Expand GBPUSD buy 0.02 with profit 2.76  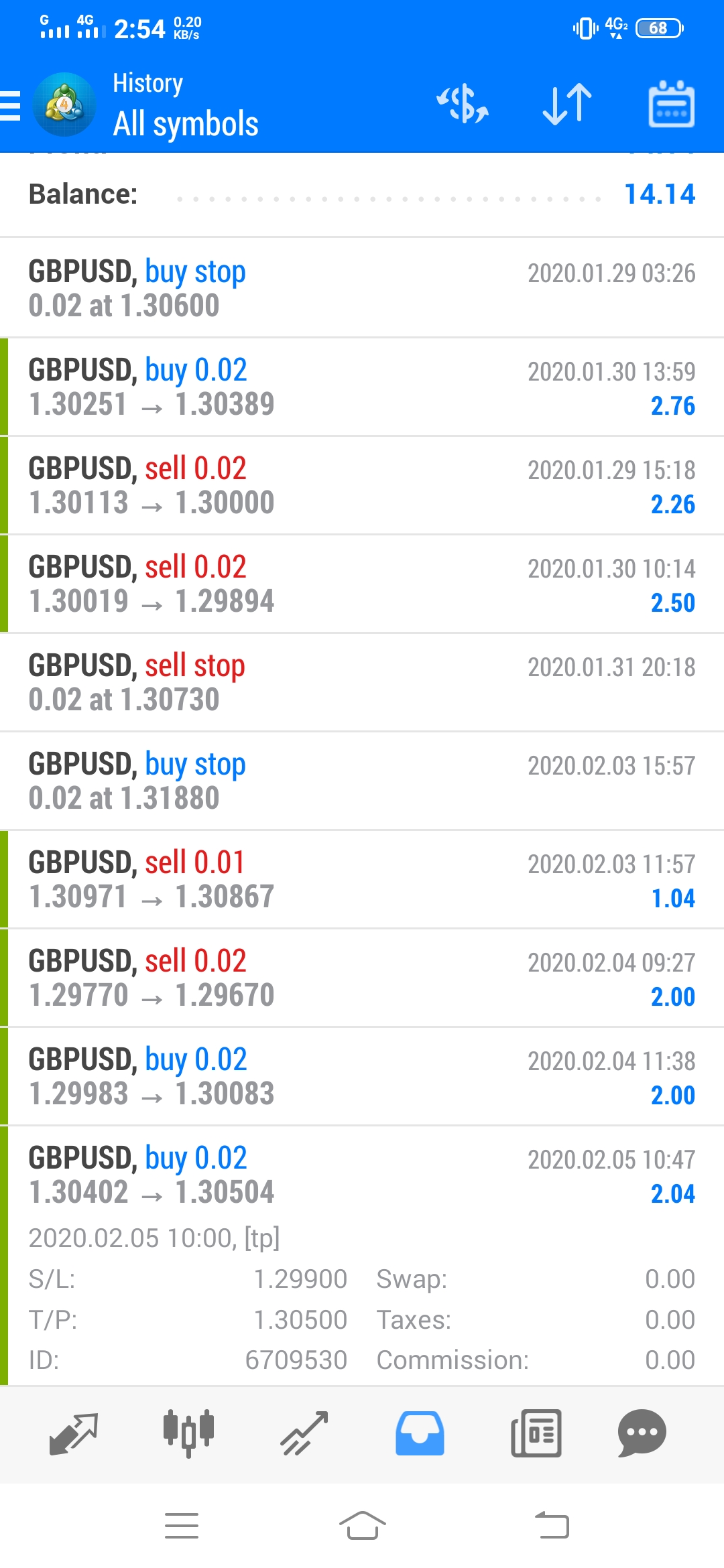362,387
